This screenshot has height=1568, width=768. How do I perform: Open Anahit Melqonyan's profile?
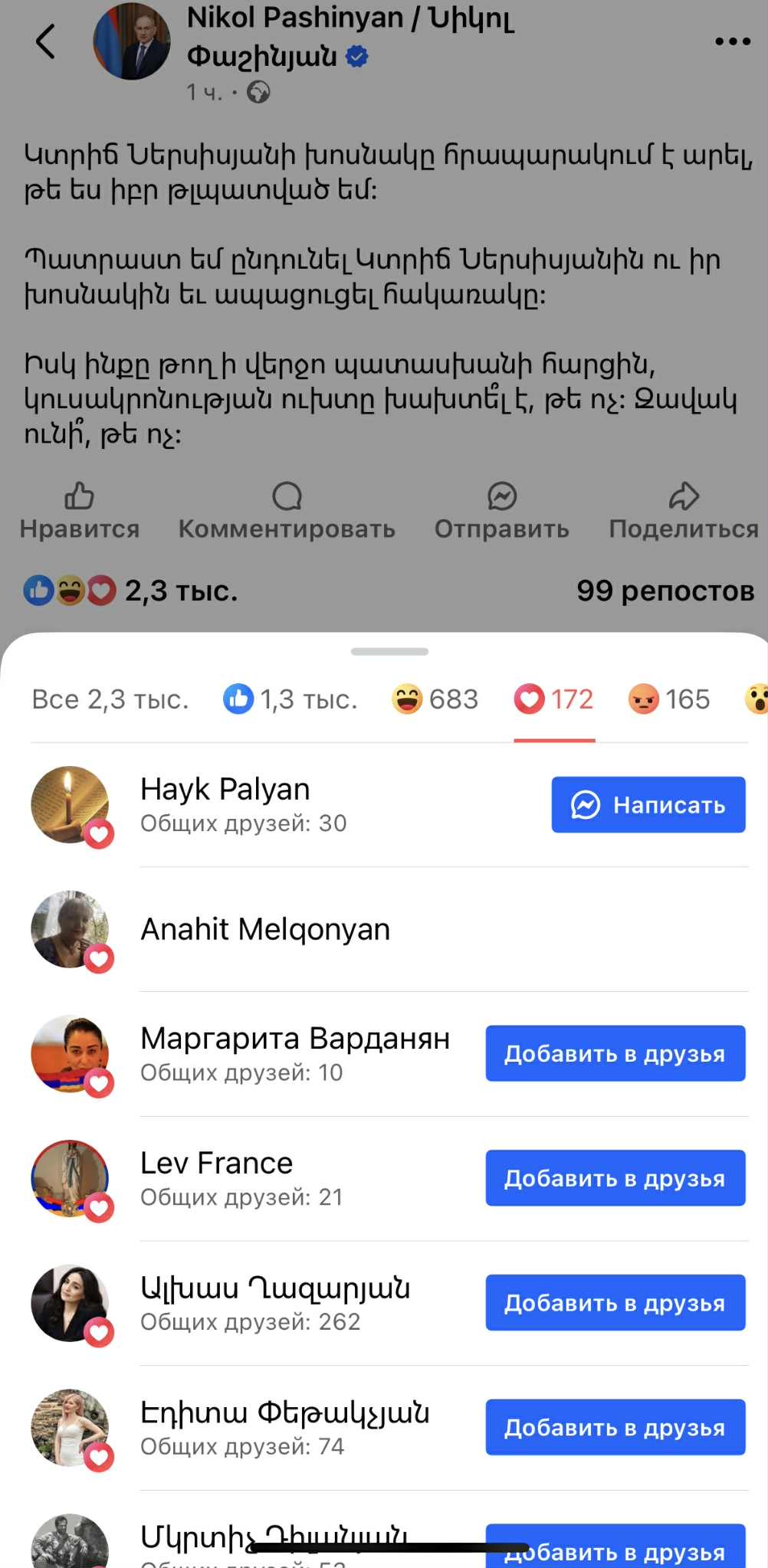tap(265, 929)
